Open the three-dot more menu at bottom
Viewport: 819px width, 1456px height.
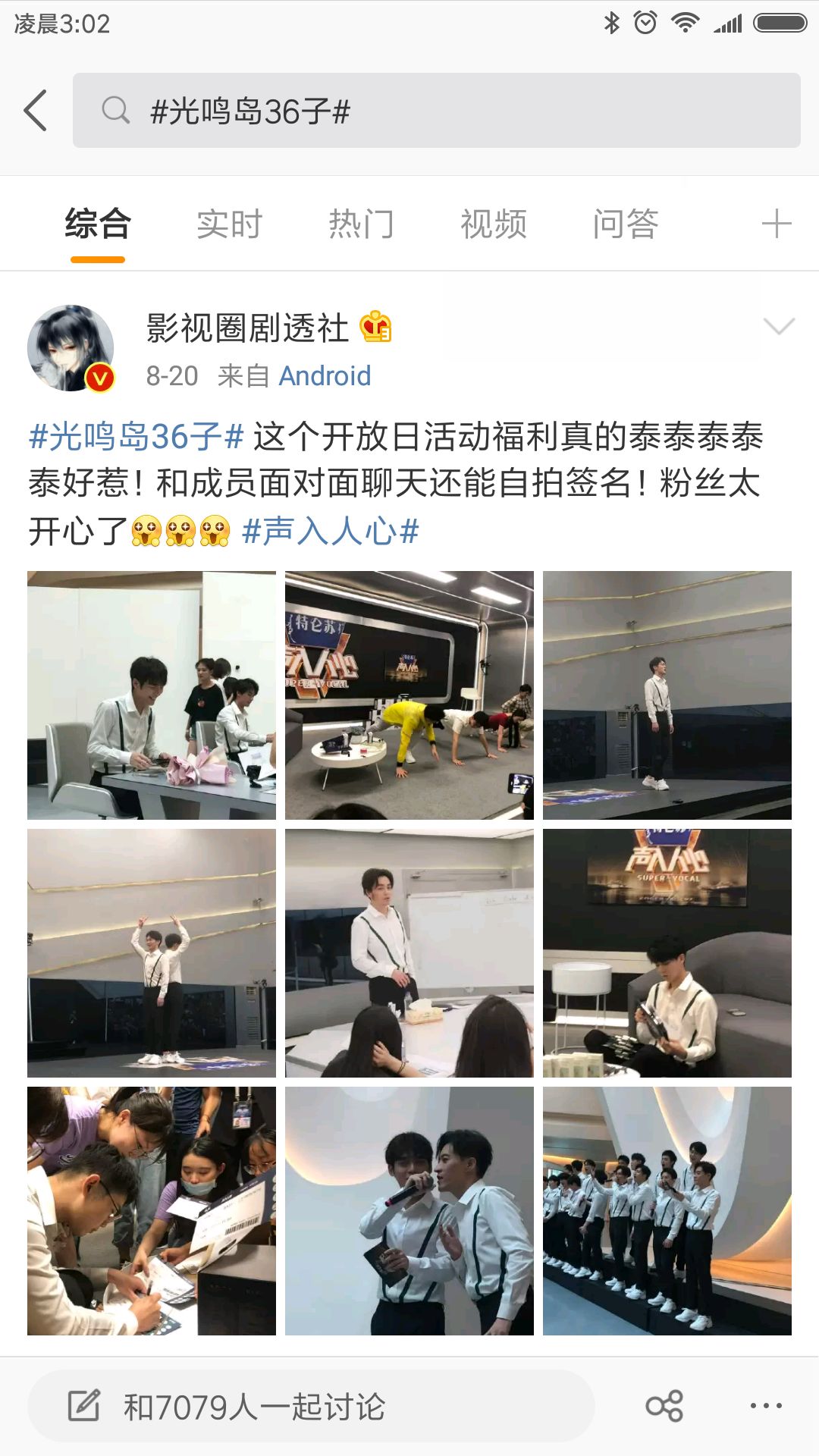click(x=766, y=1406)
